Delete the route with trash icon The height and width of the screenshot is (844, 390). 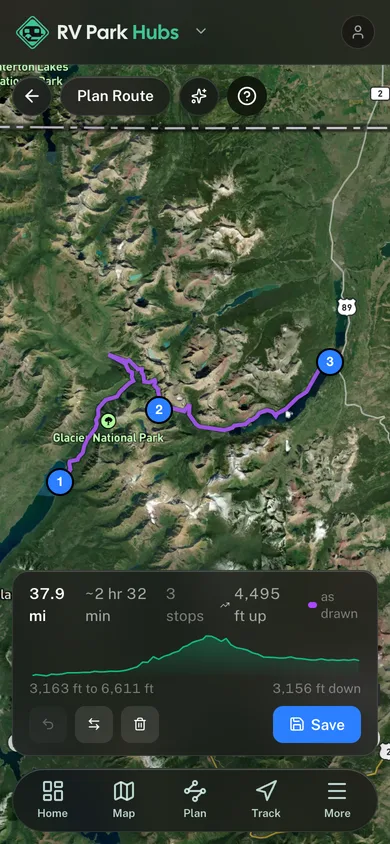pos(140,725)
